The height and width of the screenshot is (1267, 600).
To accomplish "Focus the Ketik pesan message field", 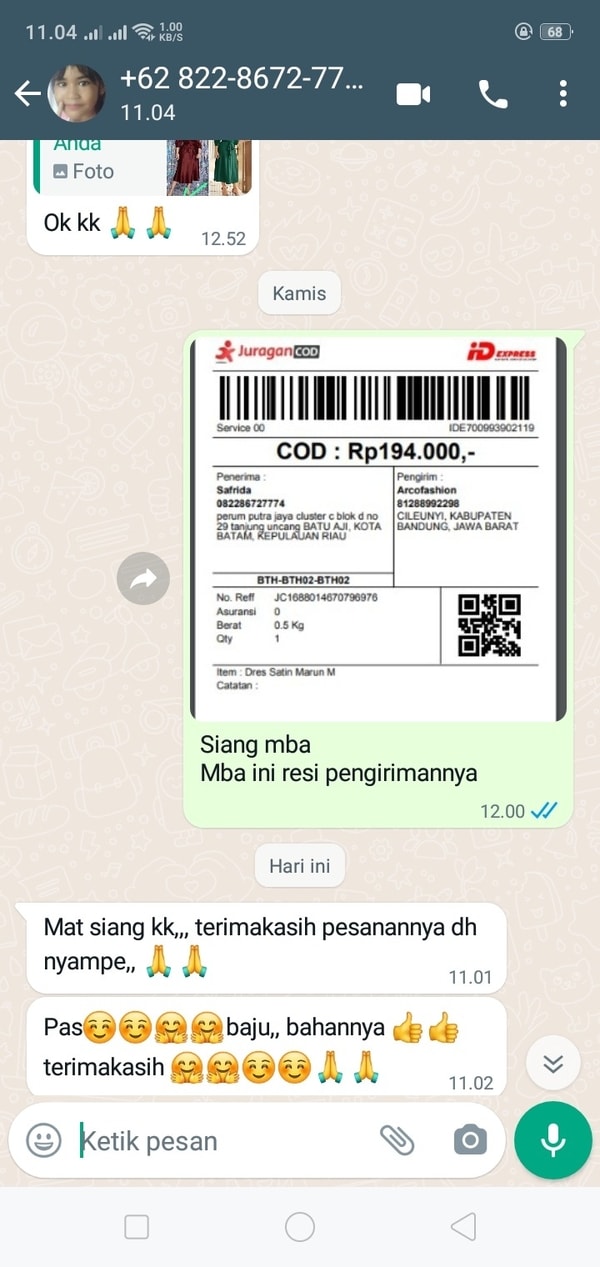I will click(220, 1140).
